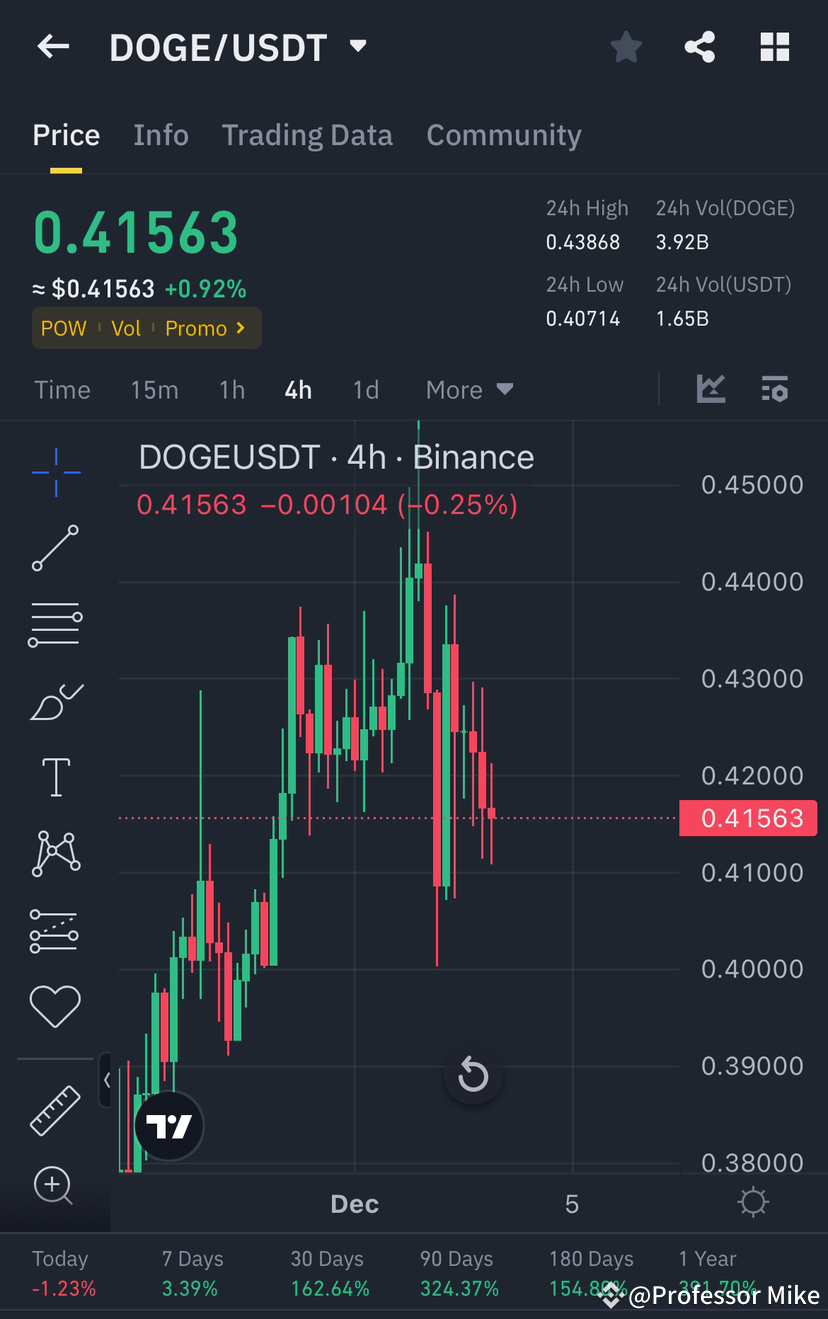Screen dimensions: 828x1319
Task: Expand the More timeframe options
Action: (x=468, y=390)
